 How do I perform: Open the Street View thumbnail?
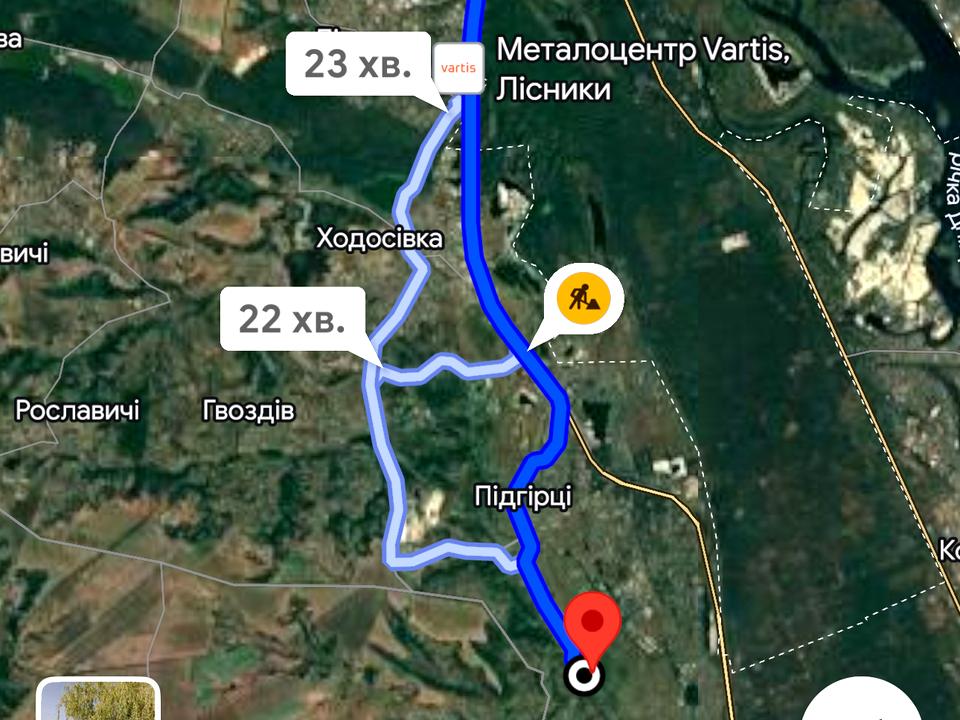pos(98,700)
